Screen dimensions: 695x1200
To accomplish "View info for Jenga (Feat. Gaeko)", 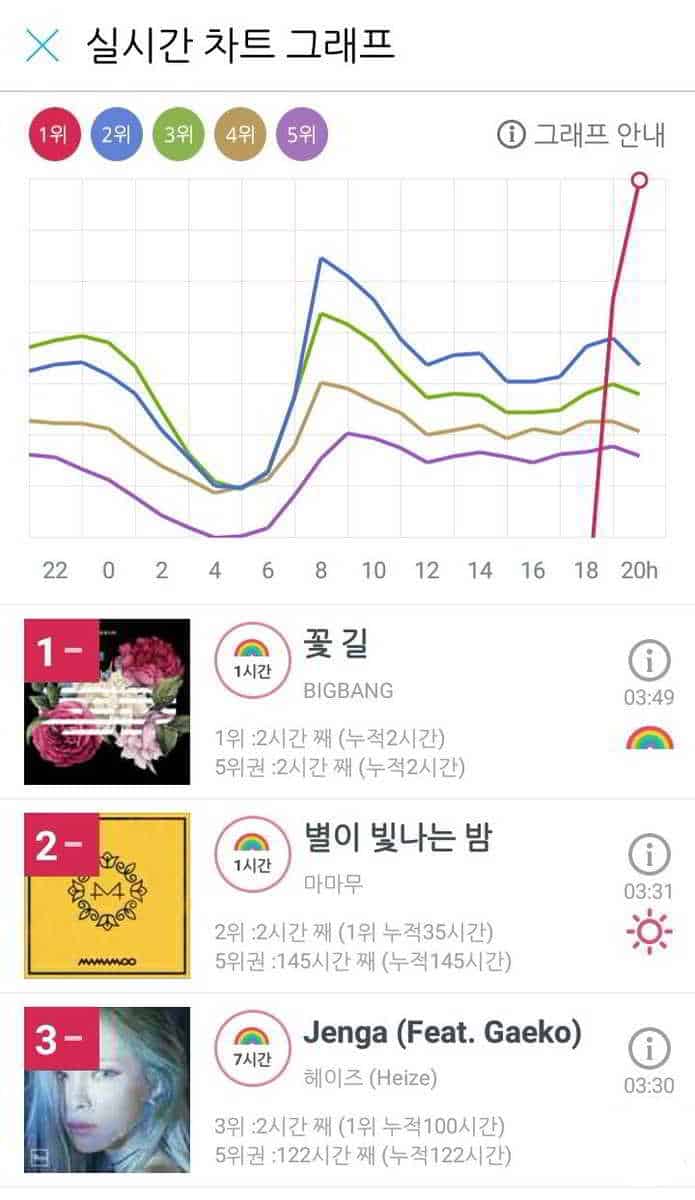I will click(x=649, y=1049).
